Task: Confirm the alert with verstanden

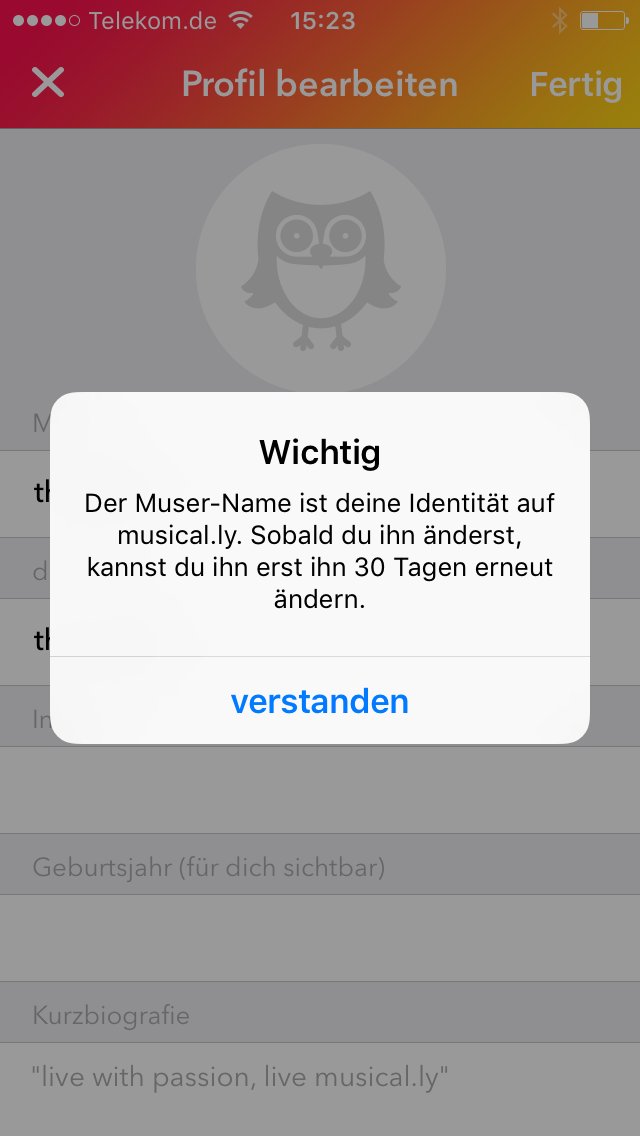Action: tap(320, 701)
